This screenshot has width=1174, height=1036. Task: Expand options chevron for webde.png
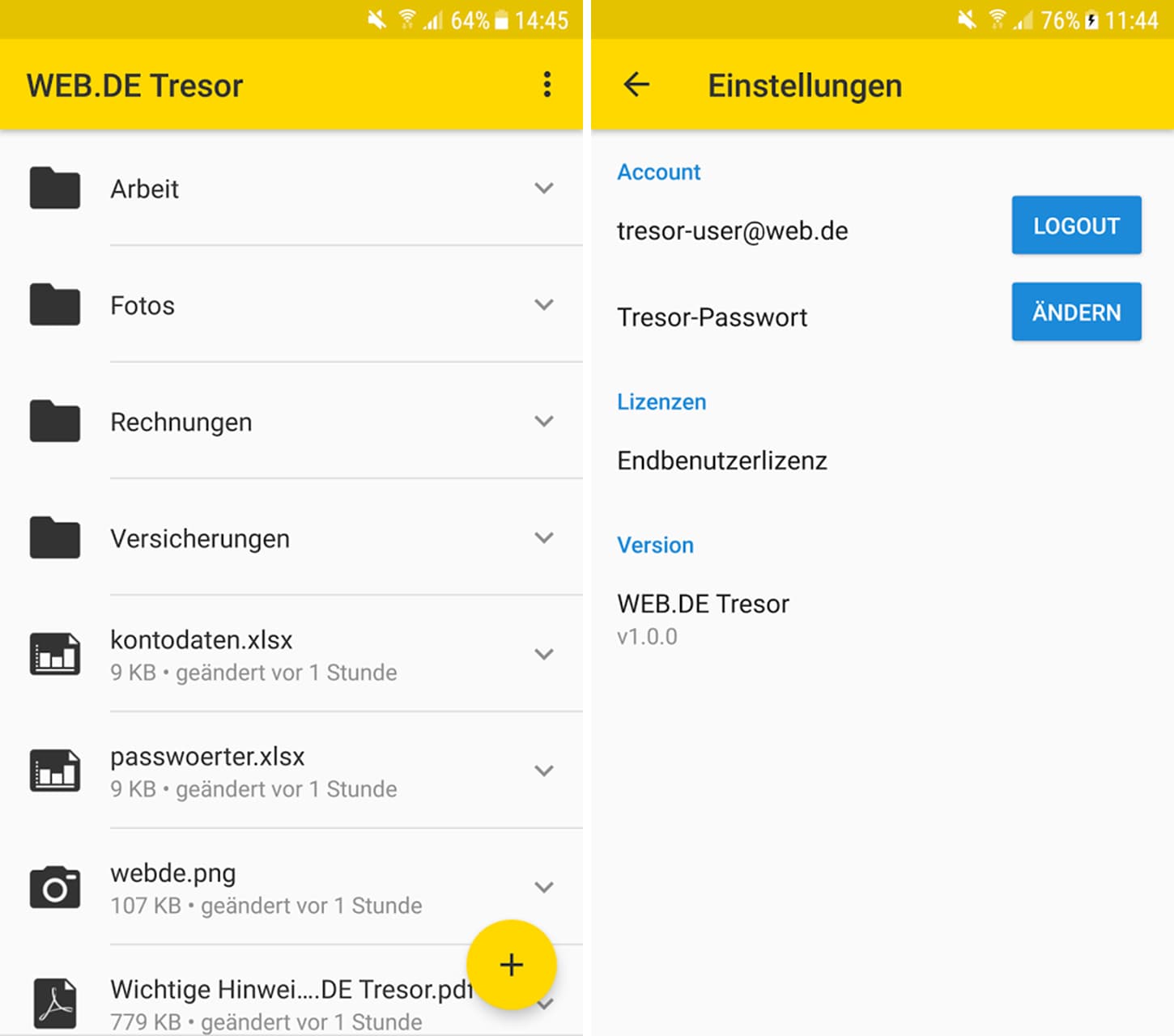(544, 888)
